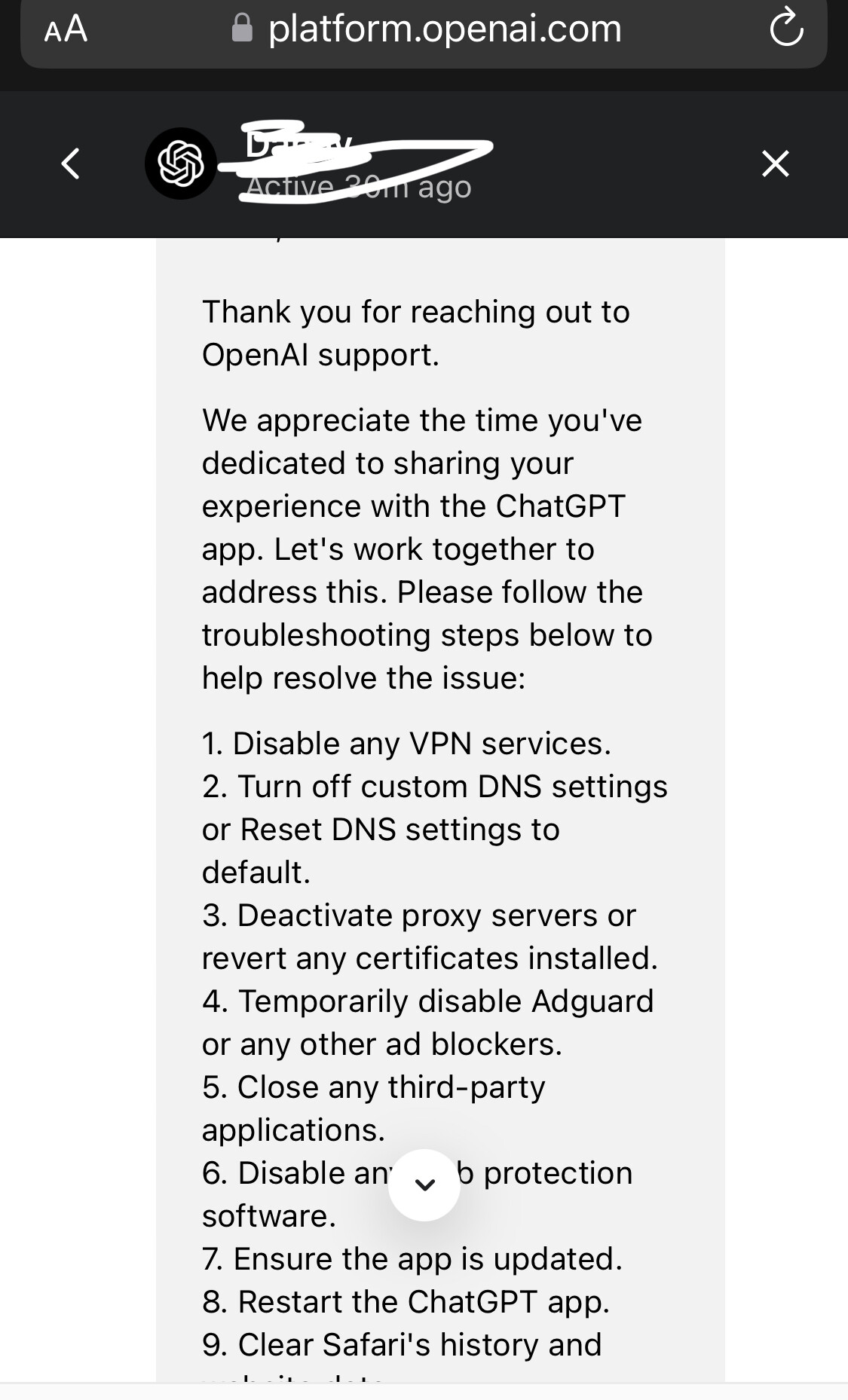
Task: Tap the platform.openai.com address bar
Action: pyautogui.click(x=426, y=29)
